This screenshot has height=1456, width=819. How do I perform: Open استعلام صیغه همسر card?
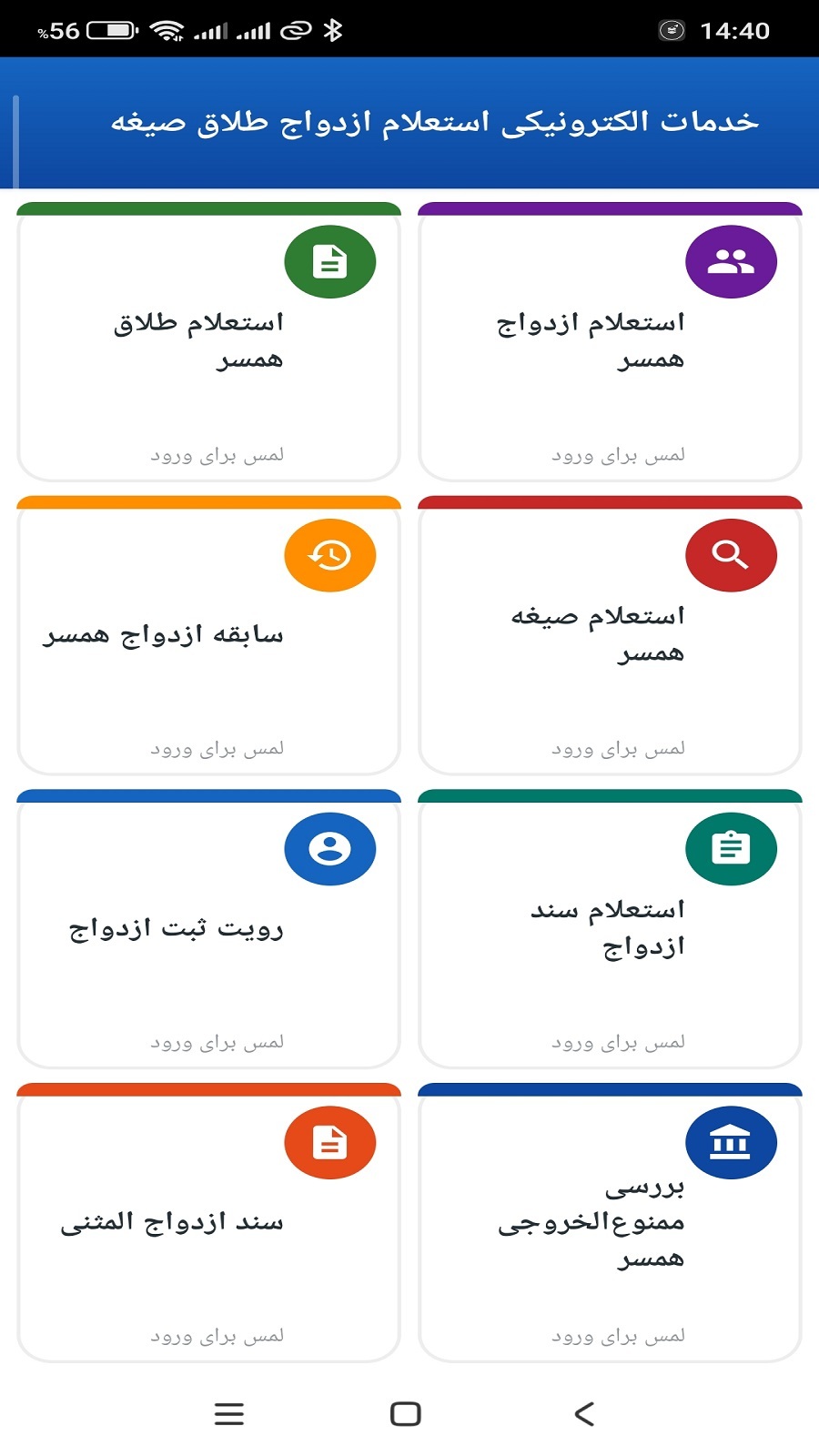coord(610,635)
